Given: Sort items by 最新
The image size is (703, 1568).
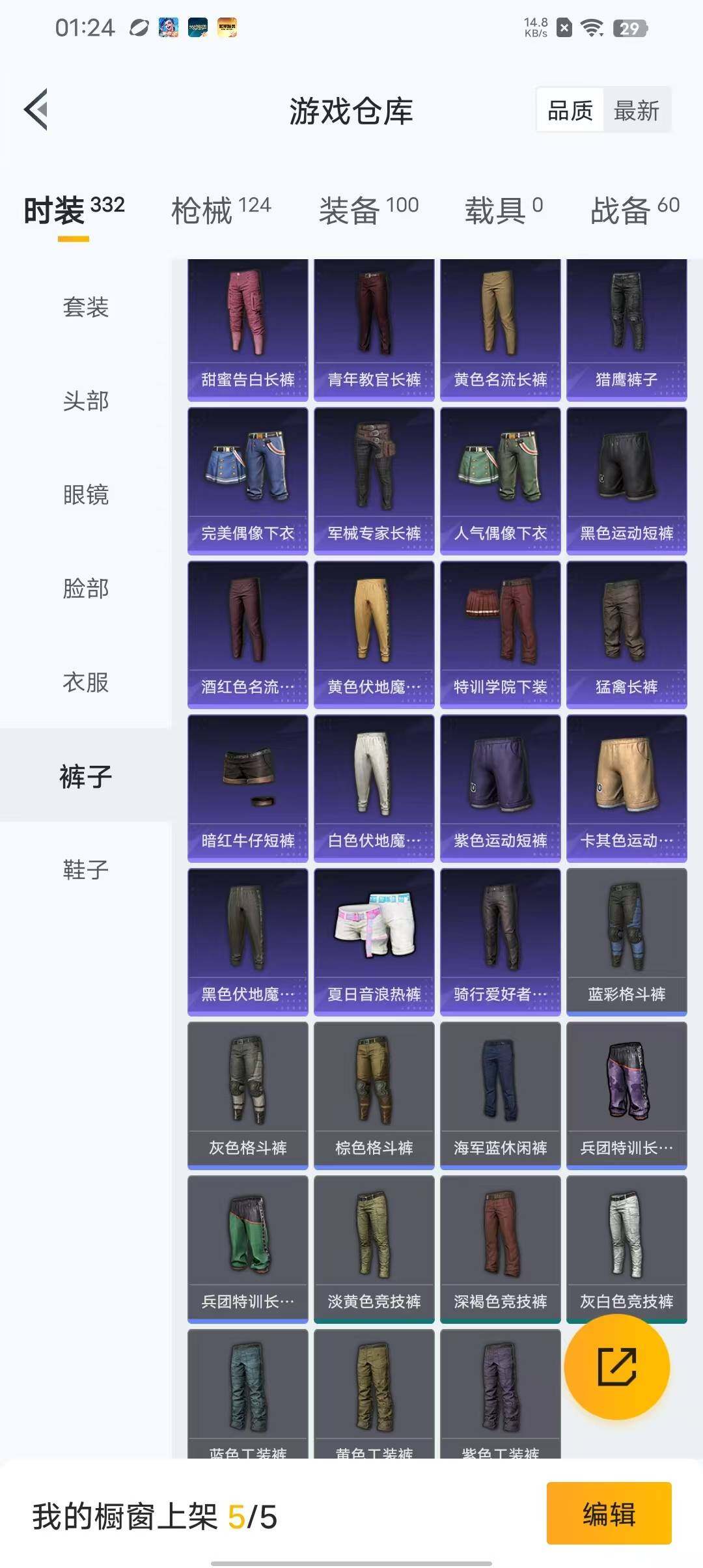Looking at the screenshot, I should (x=636, y=111).
